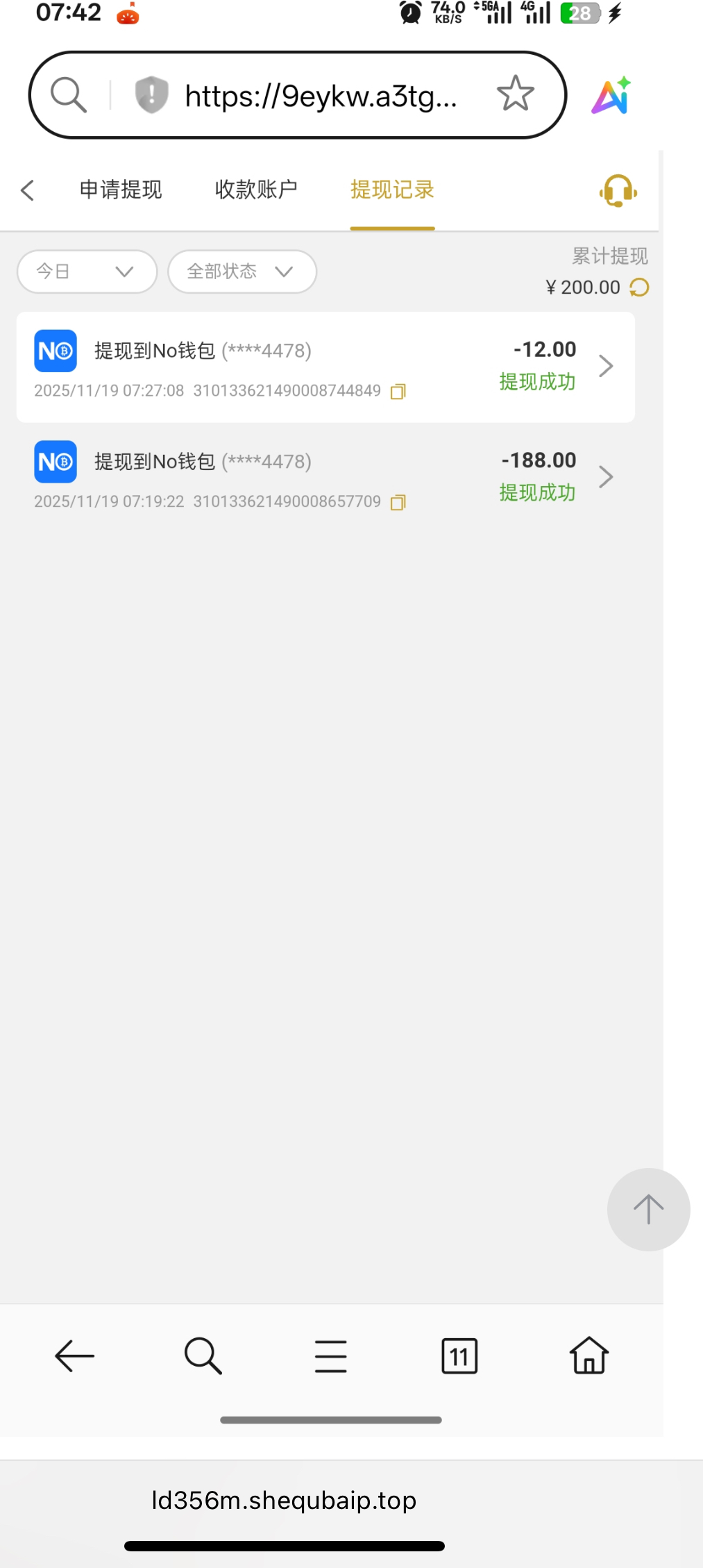Jump to top with the up-arrow button
703x1568 pixels.
[x=648, y=1210]
